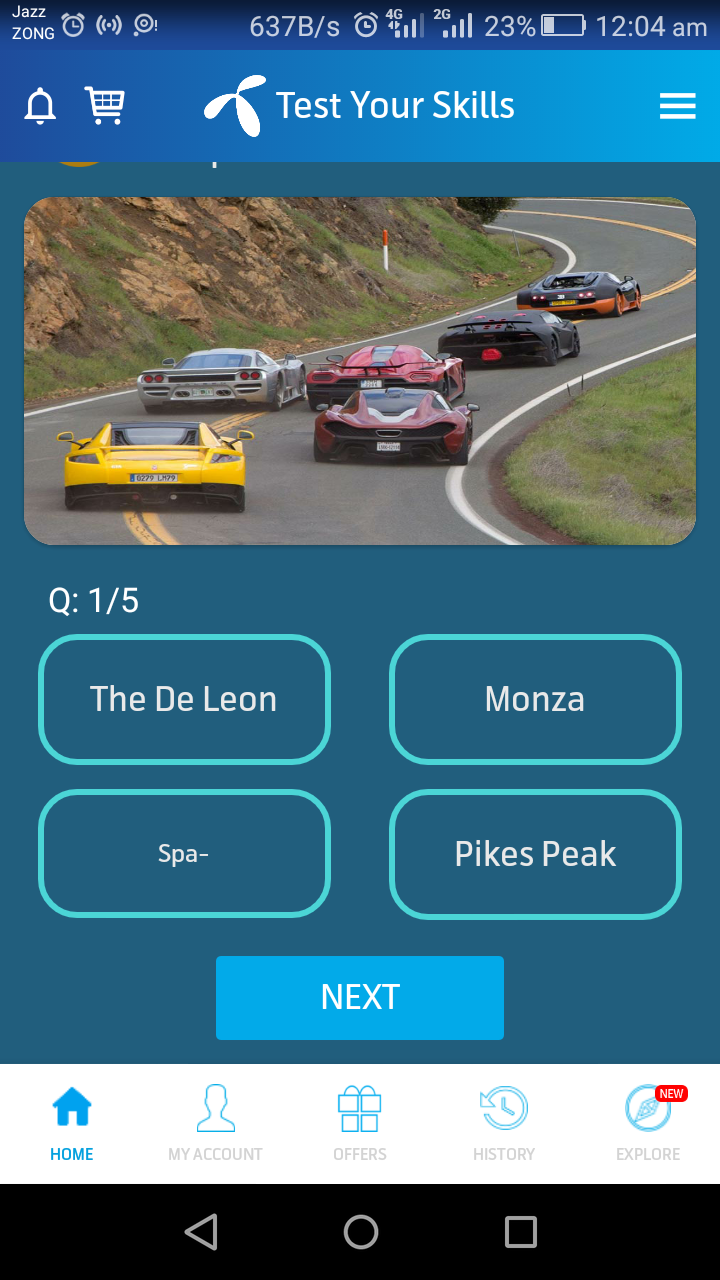View the History tab
Image resolution: width=720 pixels, height=1280 pixels.
pyautogui.click(x=504, y=1124)
